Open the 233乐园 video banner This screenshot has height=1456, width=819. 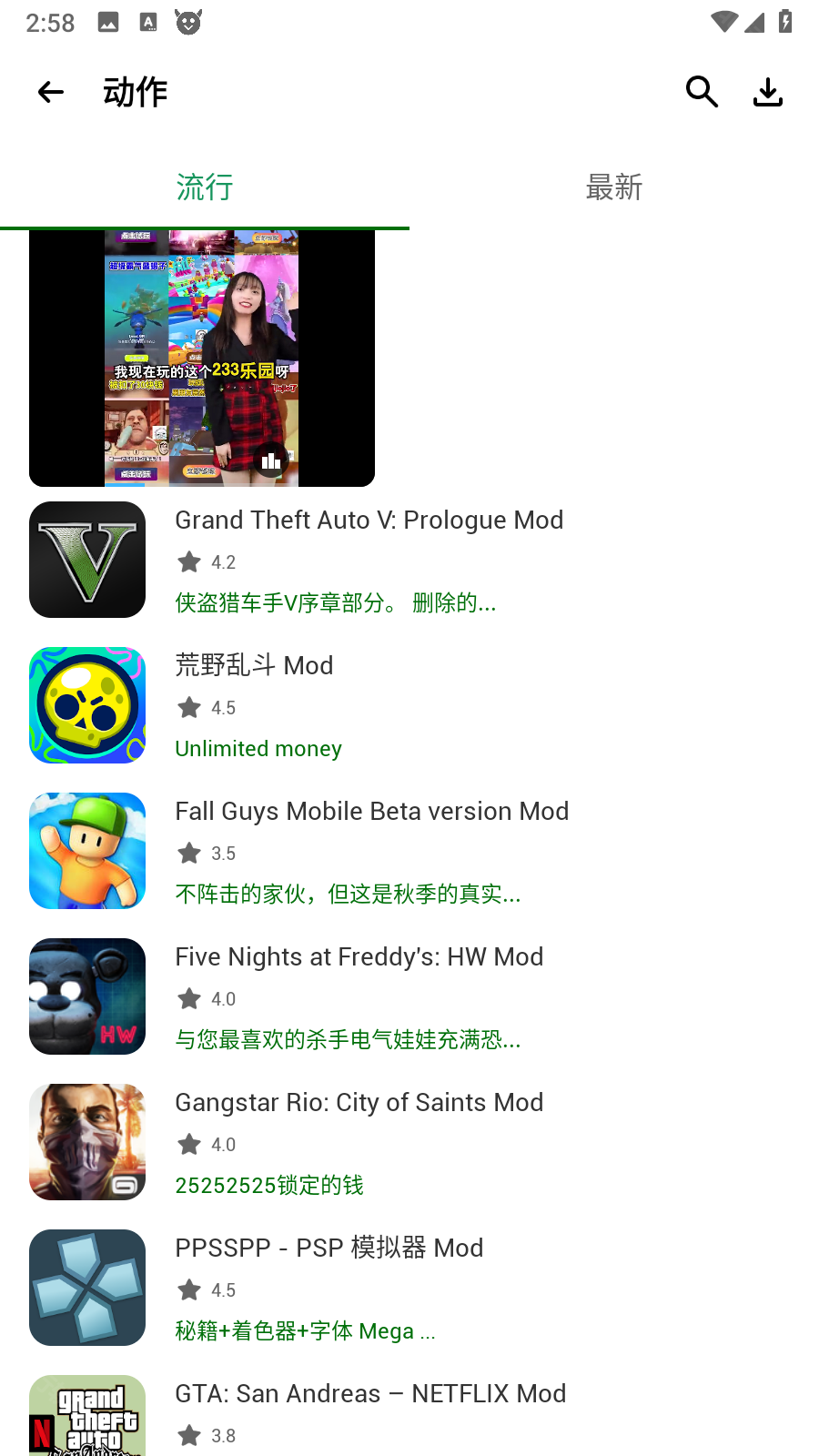click(x=202, y=358)
